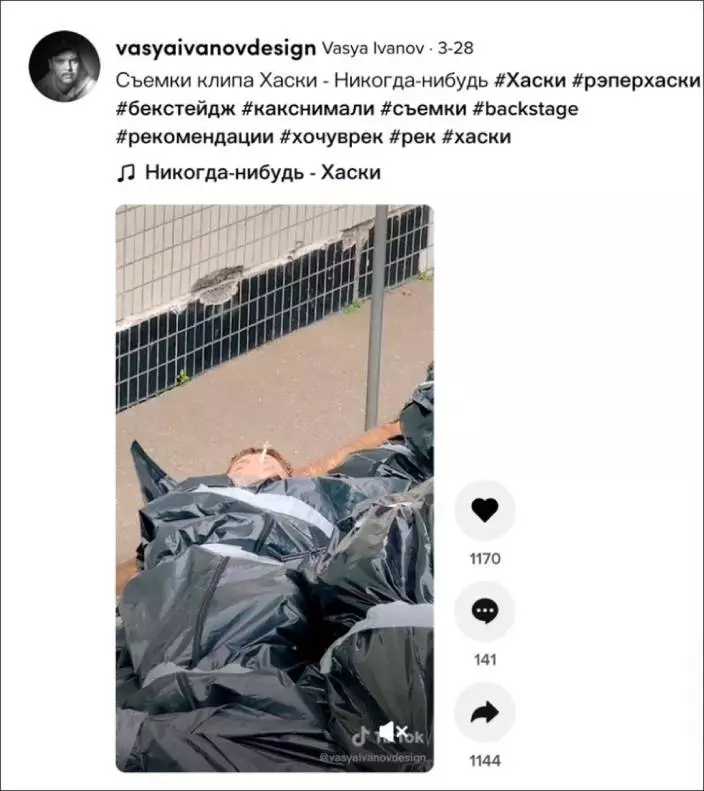This screenshot has height=791, width=704.
Task: Open the #бекстейдж hashtag
Action: [174, 108]
